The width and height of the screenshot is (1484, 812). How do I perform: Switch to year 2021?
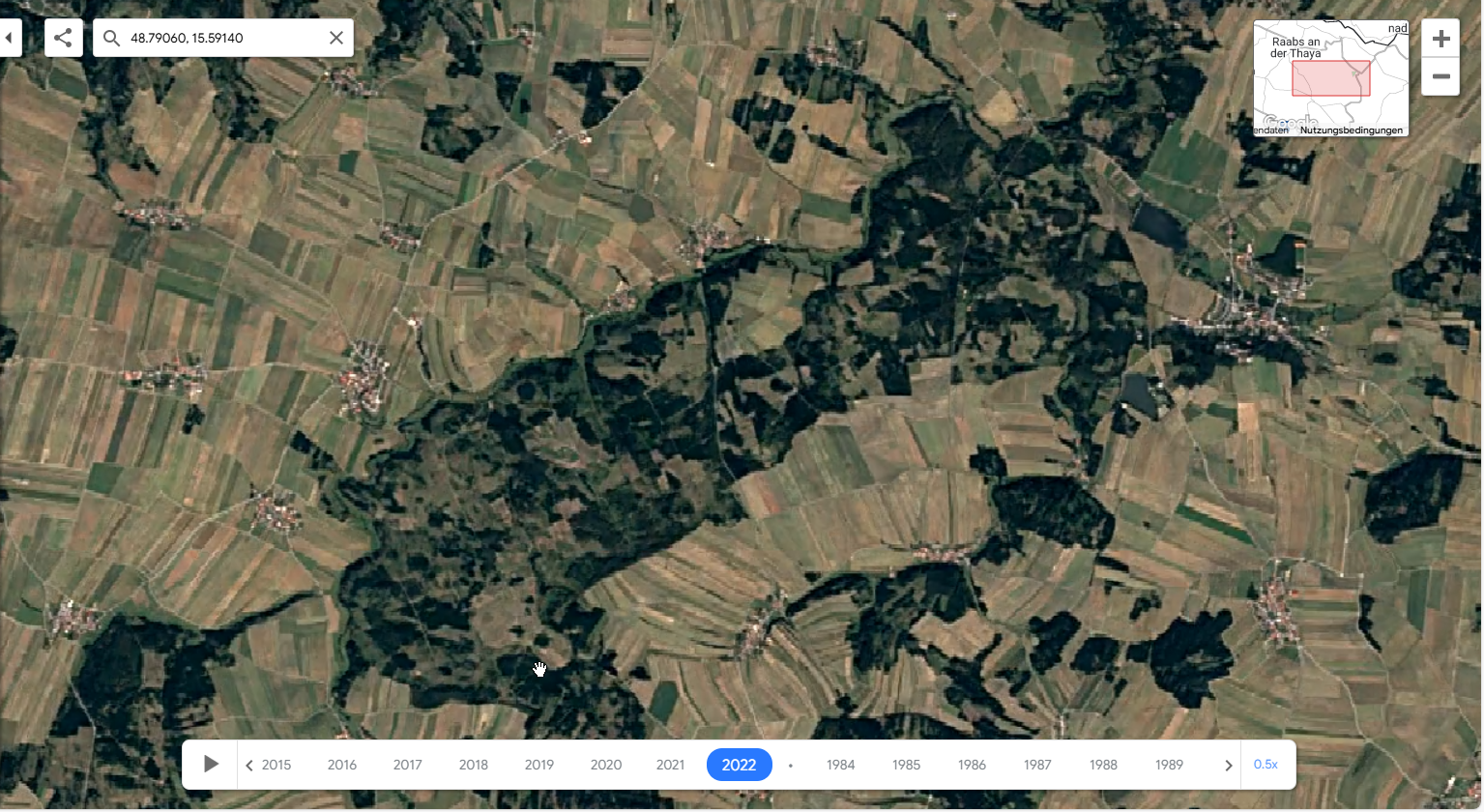[x=670, y=765]
